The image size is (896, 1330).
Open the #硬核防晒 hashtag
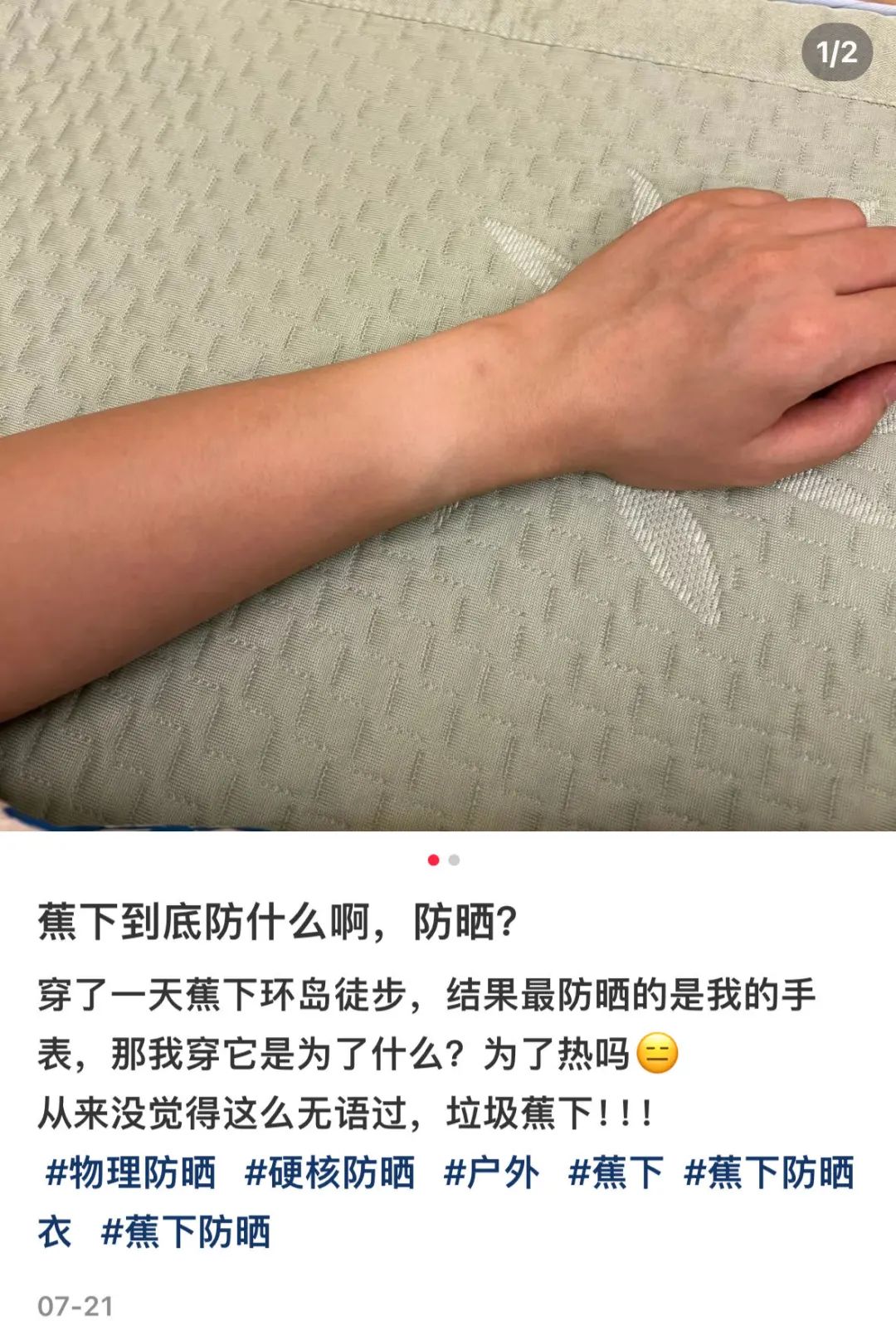(330, 1172)
